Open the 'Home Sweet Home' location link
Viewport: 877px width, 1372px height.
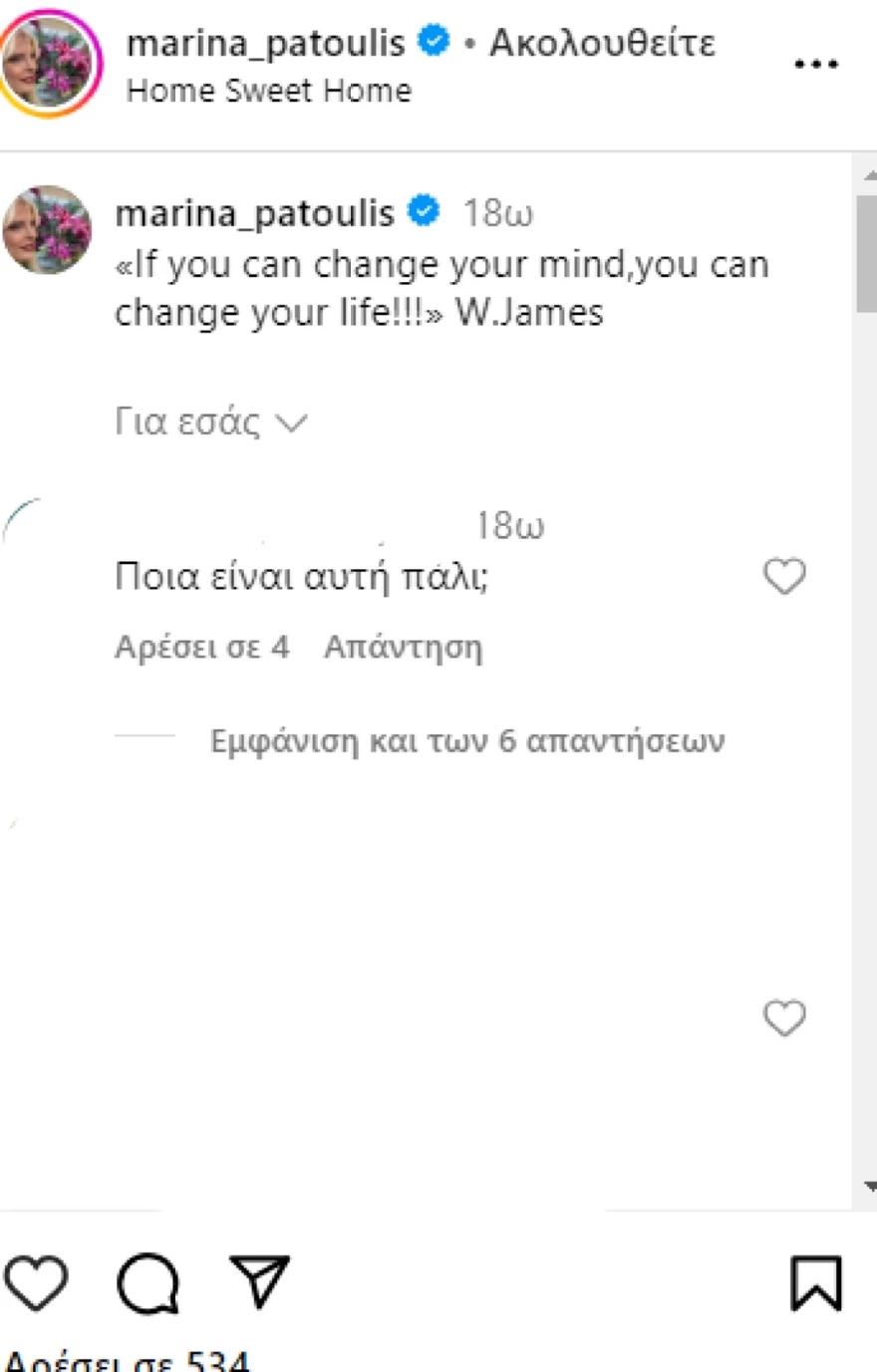pos(268,90)
